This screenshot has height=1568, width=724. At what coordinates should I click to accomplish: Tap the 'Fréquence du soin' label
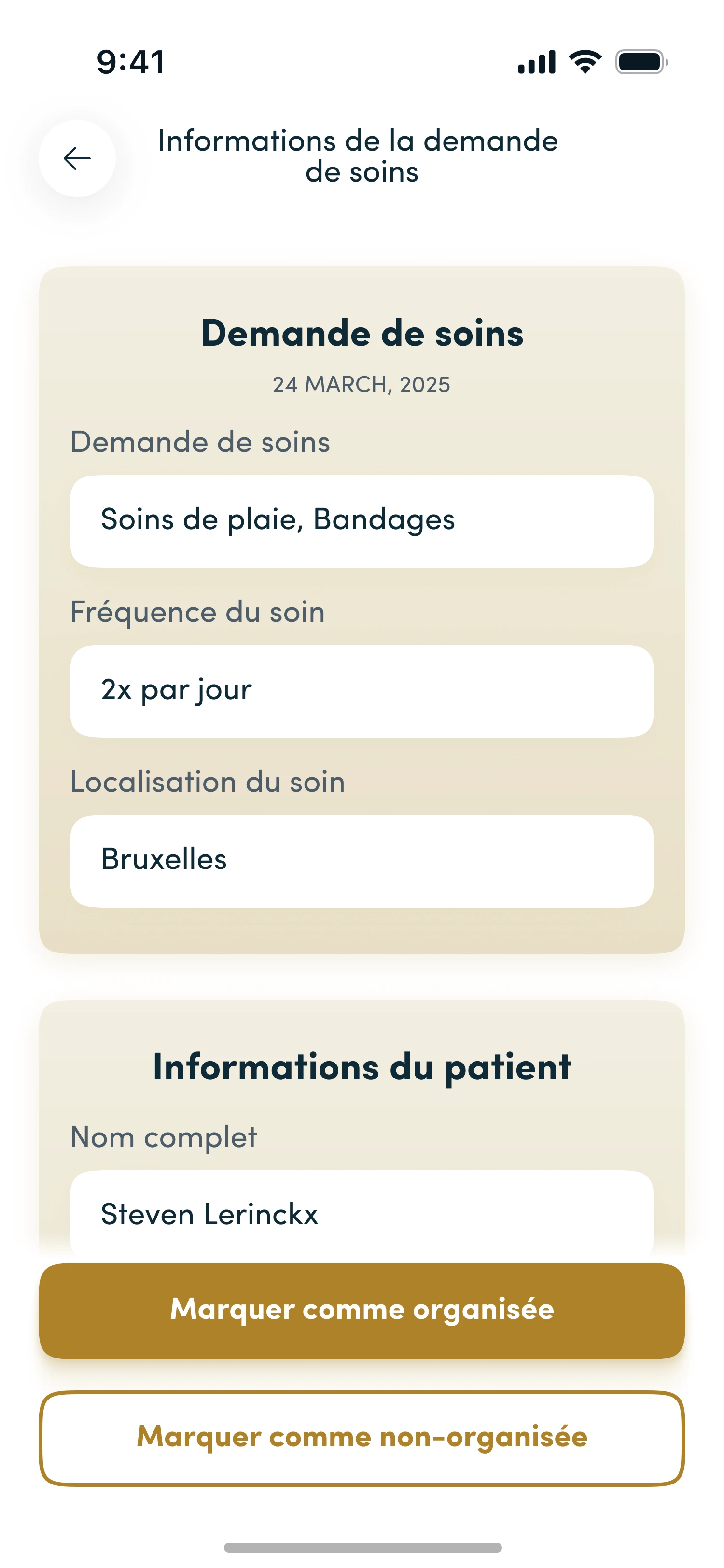pos(198,612)
